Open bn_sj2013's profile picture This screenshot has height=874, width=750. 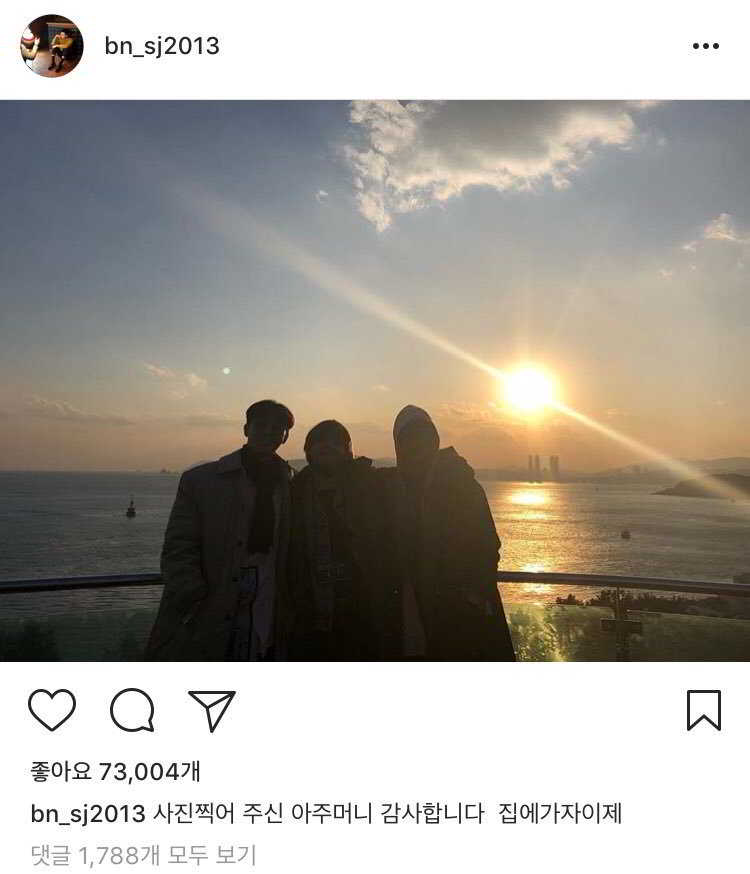click(52, 46)
